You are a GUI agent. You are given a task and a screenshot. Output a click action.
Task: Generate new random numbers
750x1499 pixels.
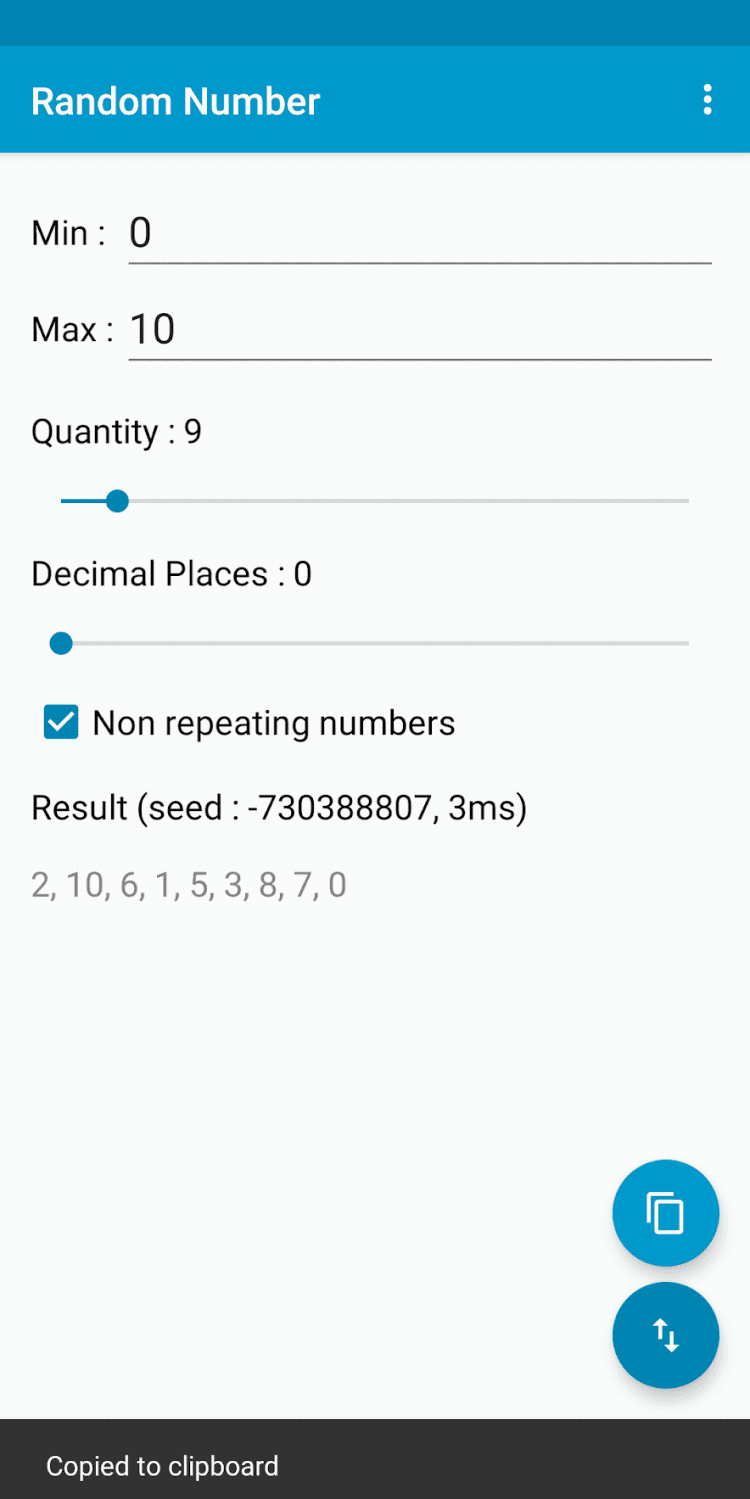pos(665,1334)
